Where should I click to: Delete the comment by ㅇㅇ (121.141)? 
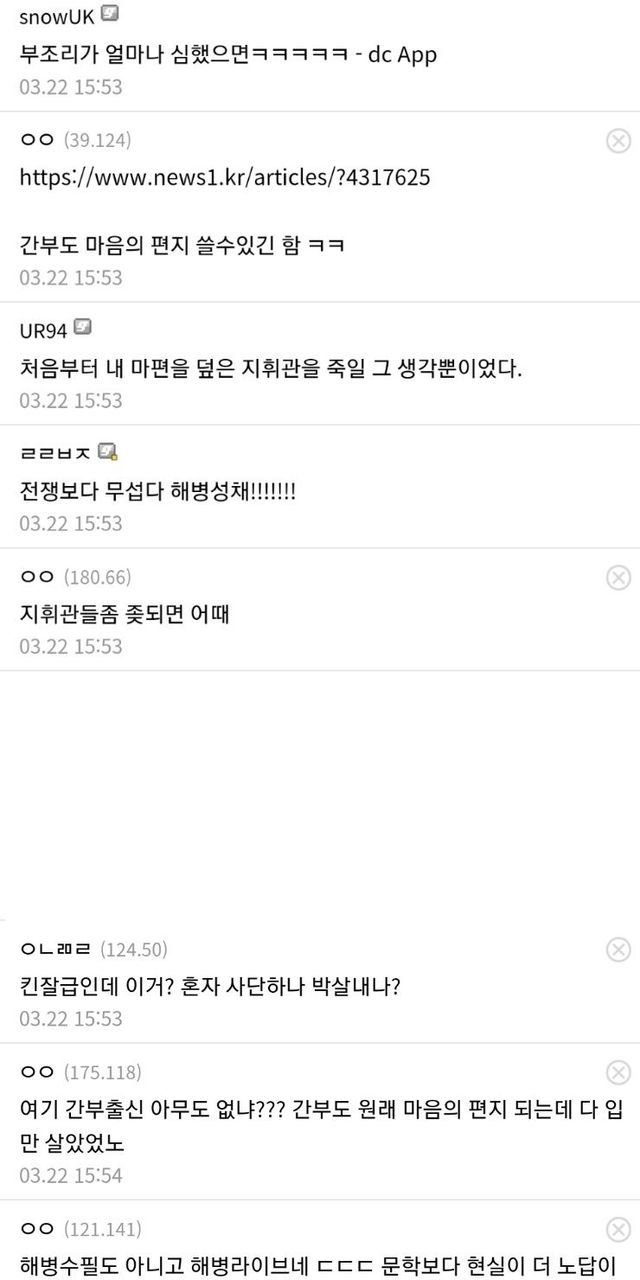pyautogui.click(x=619, y=1229)
